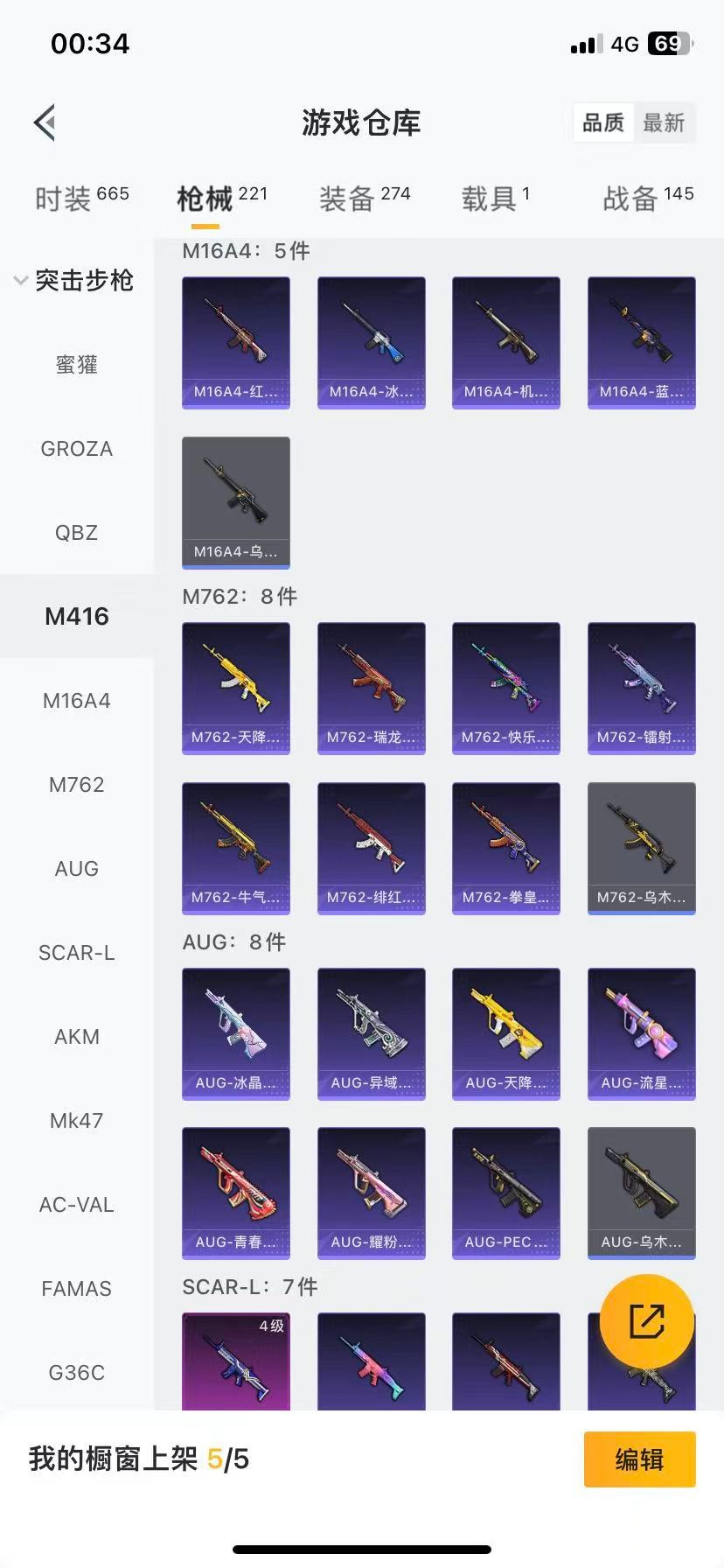
Task: Open the AUG-流星 skin tile
Action: tap(641, 1033)
